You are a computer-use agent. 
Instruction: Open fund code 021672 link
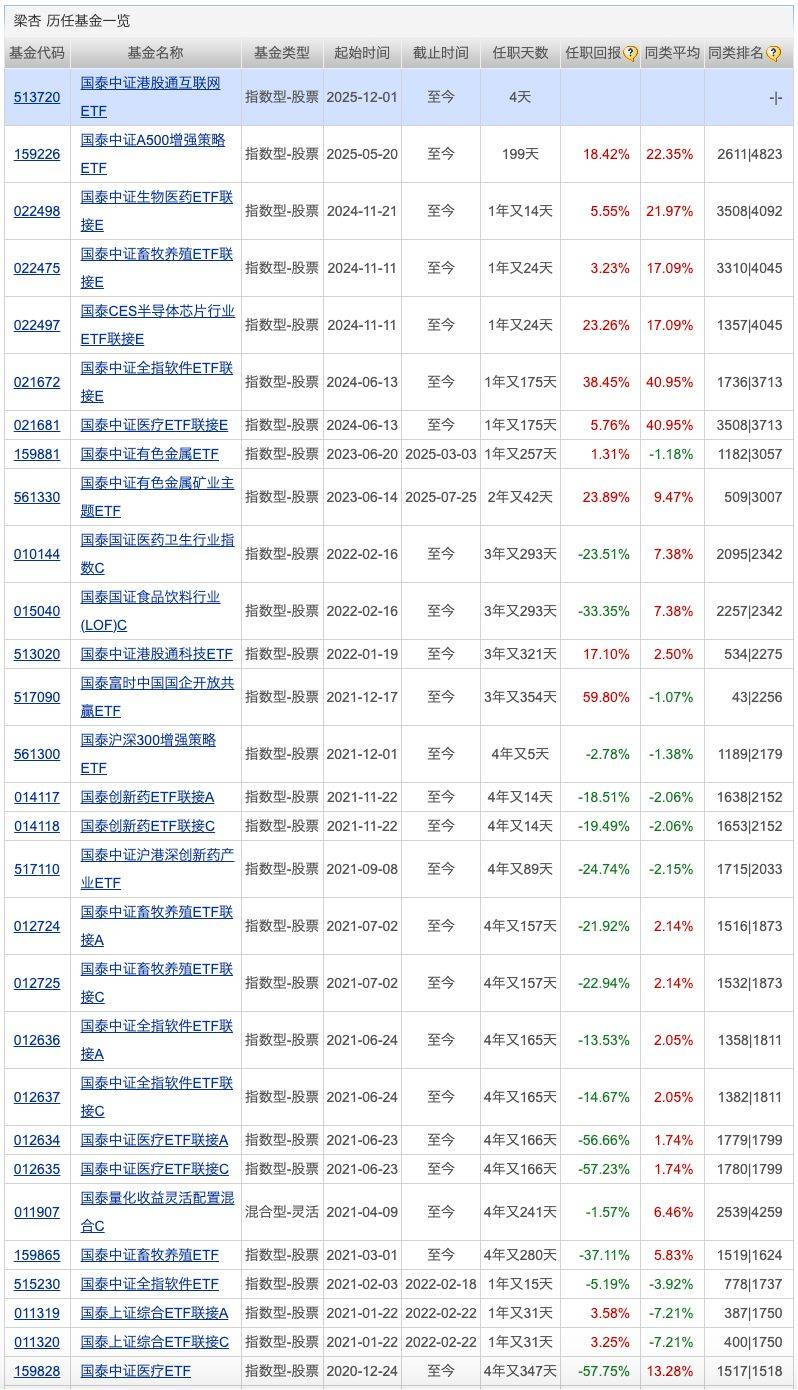click(x=37, y=382)
